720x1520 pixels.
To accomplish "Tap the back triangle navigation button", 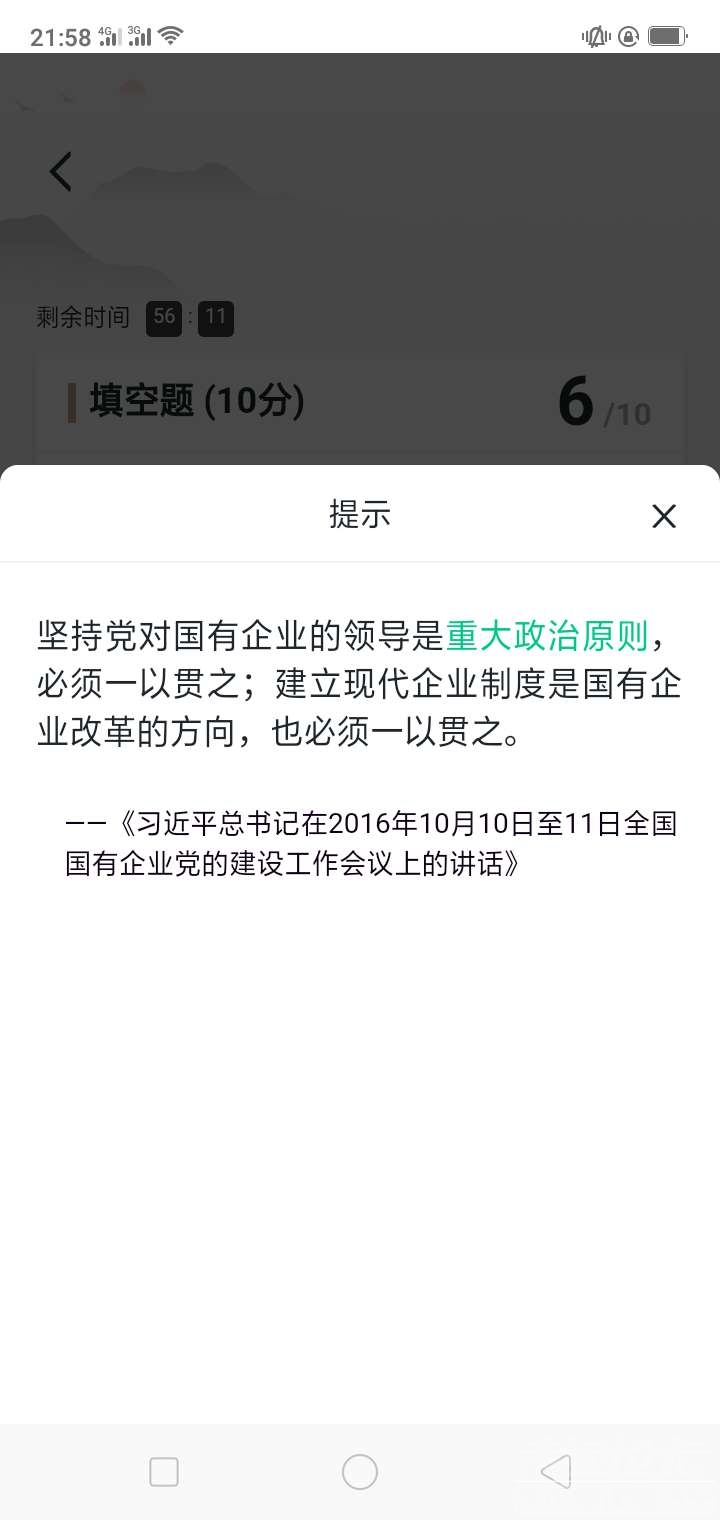I will tap(553, 1471).
